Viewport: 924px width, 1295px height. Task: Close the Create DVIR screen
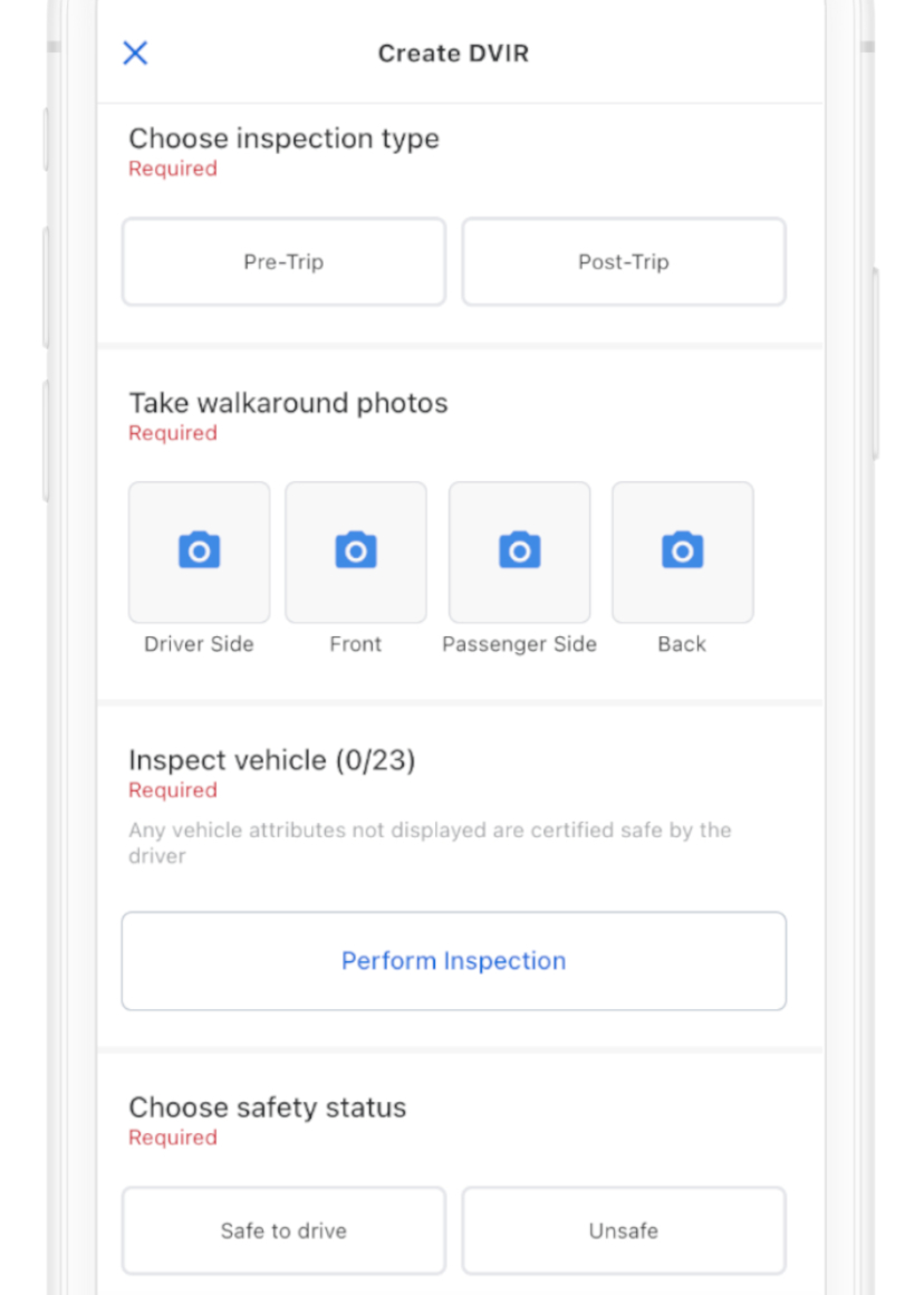coord(135,53)
